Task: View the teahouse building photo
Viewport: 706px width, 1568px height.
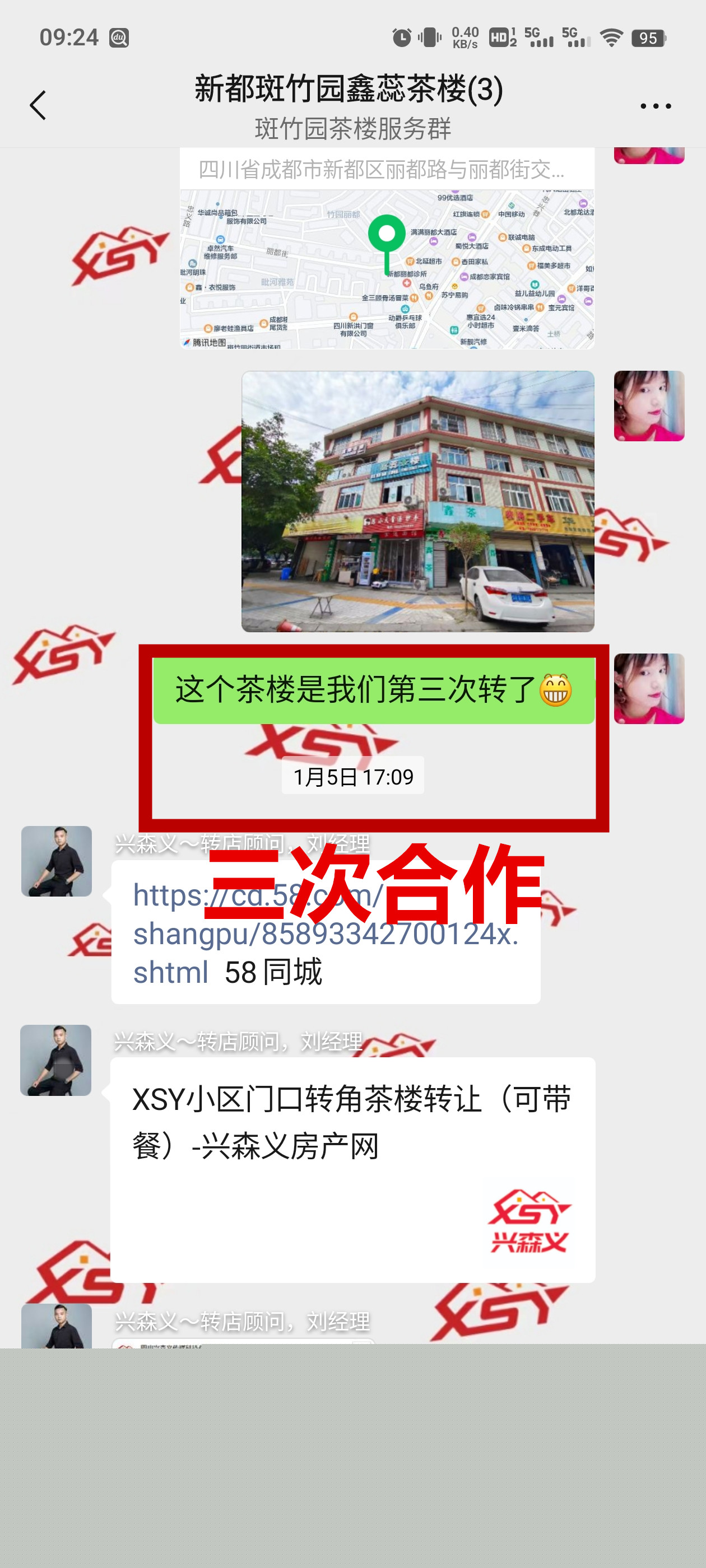Action: [418, 501]
